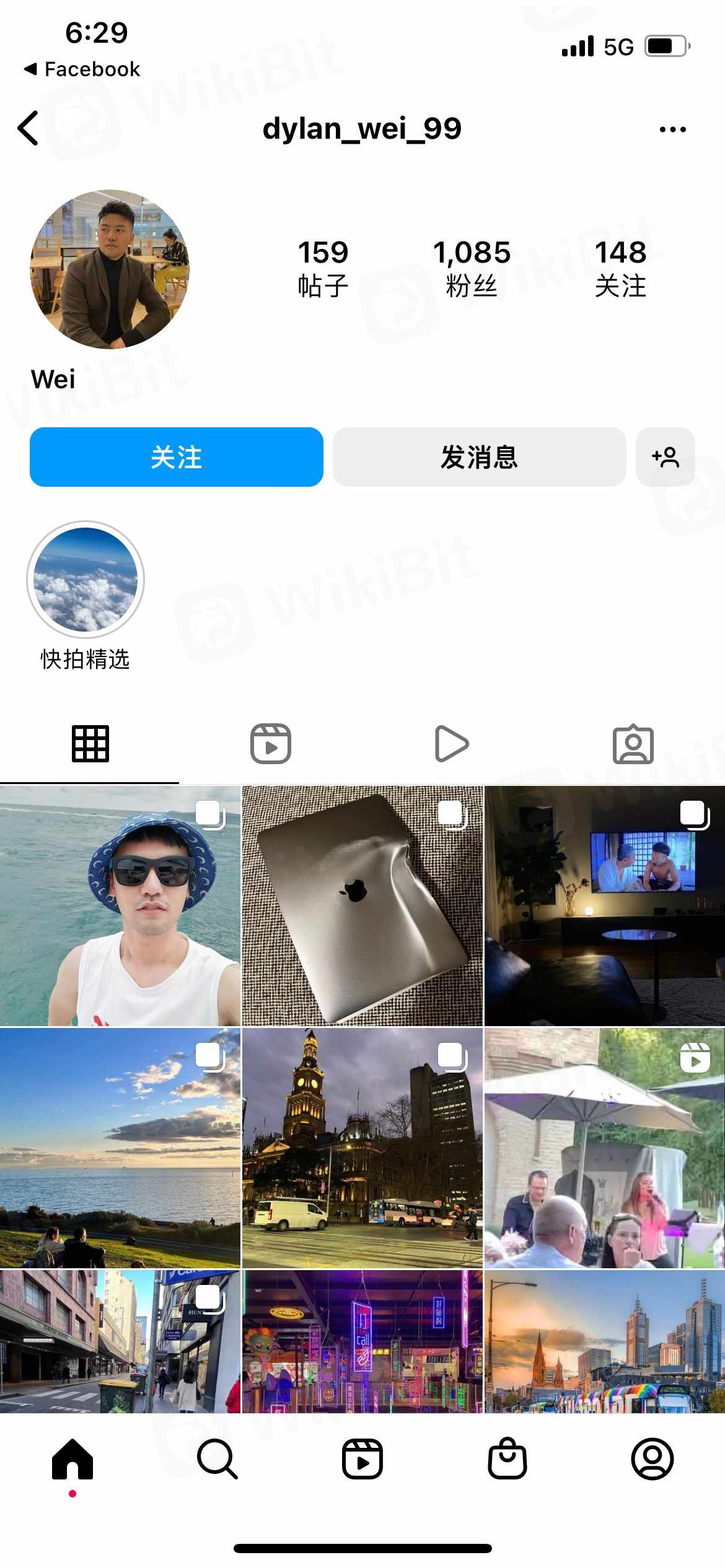View the 1,085 粉丝 followers list
The width and height of the screenshot is (725, 1568).
472,268
